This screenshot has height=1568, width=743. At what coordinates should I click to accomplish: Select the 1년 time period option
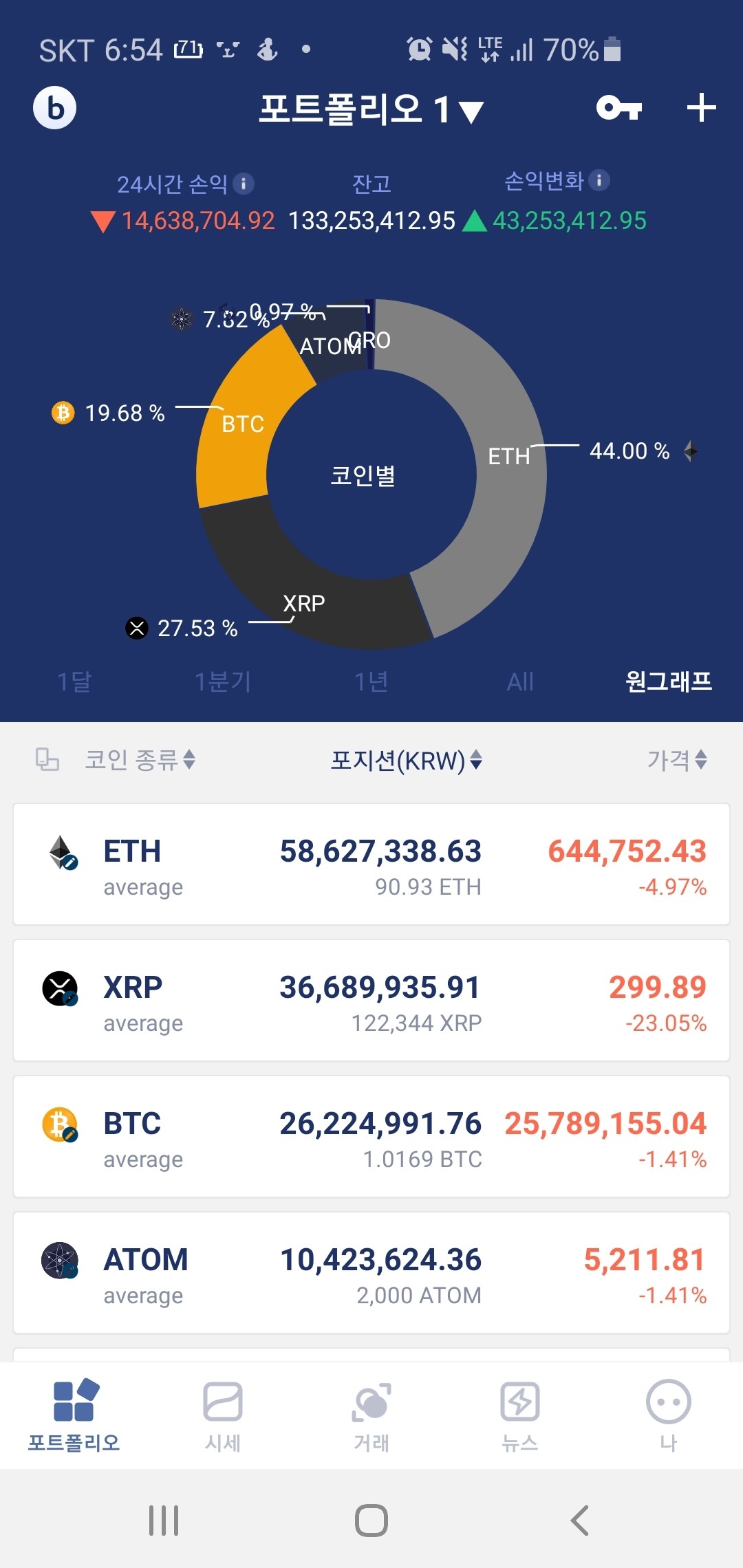click(x=370, y=681)
